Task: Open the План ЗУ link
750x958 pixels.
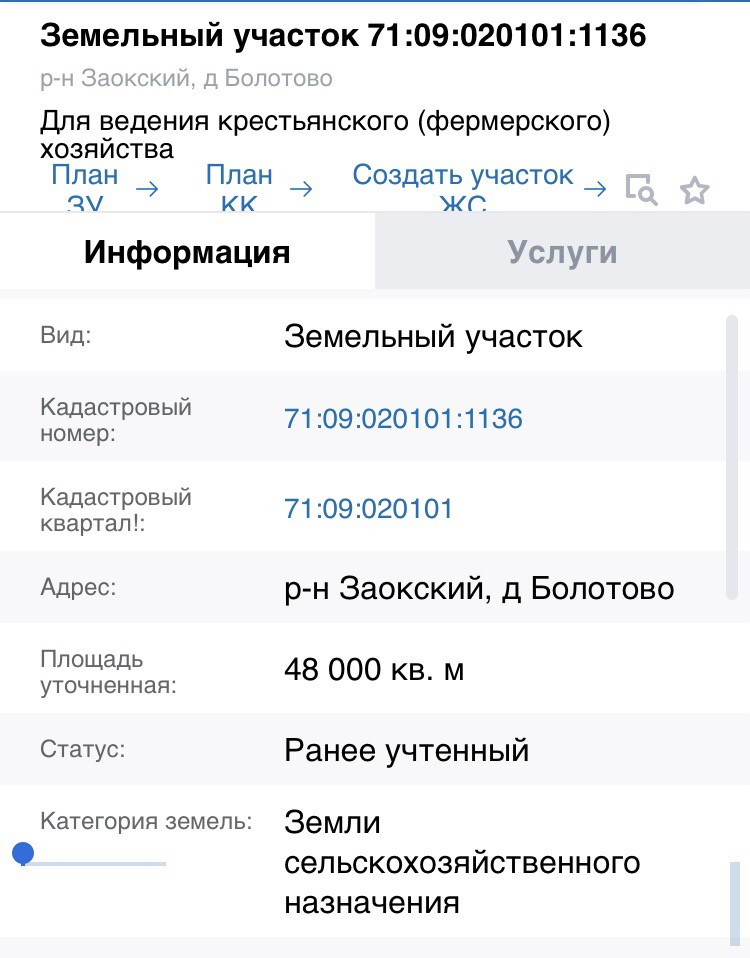Action: click(85, 186)
